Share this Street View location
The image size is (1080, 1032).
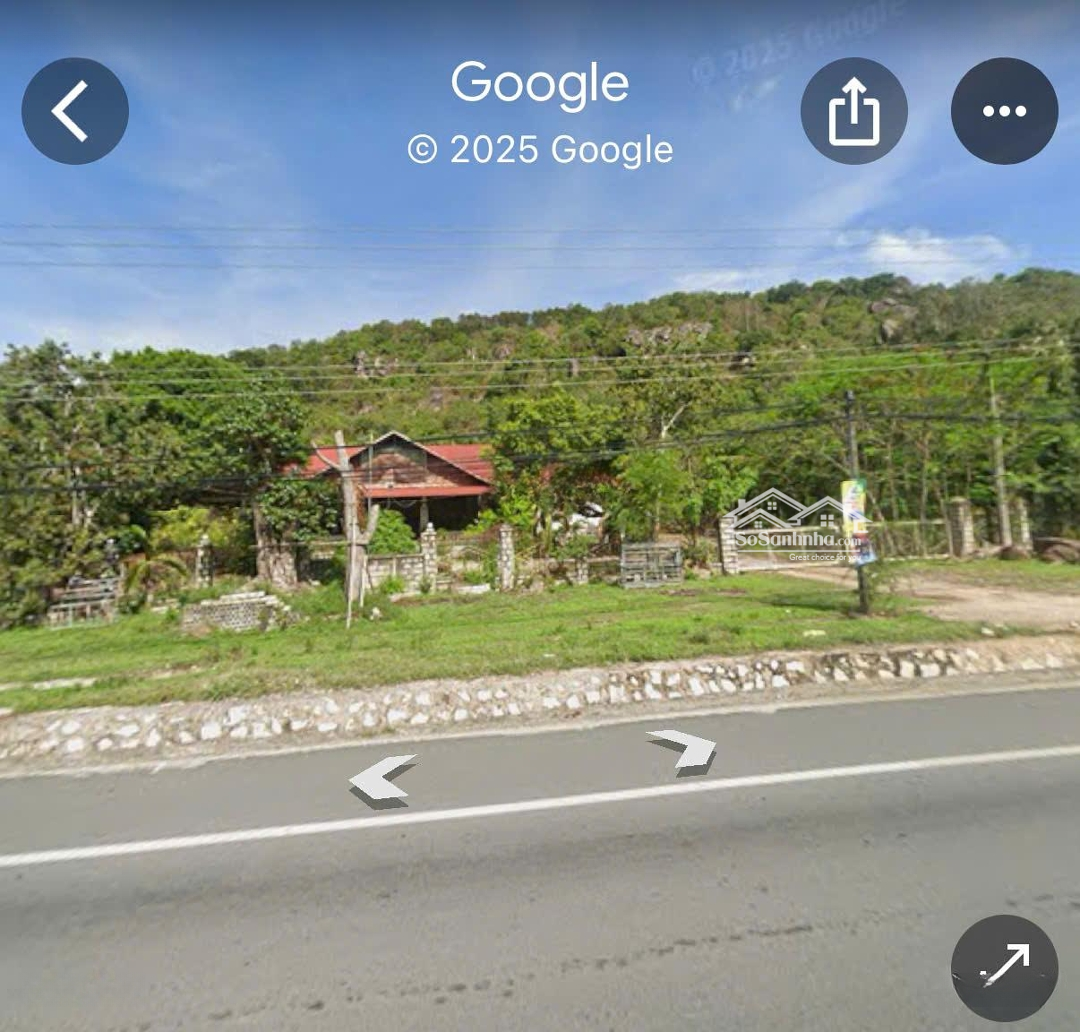(x=854, y=111)
